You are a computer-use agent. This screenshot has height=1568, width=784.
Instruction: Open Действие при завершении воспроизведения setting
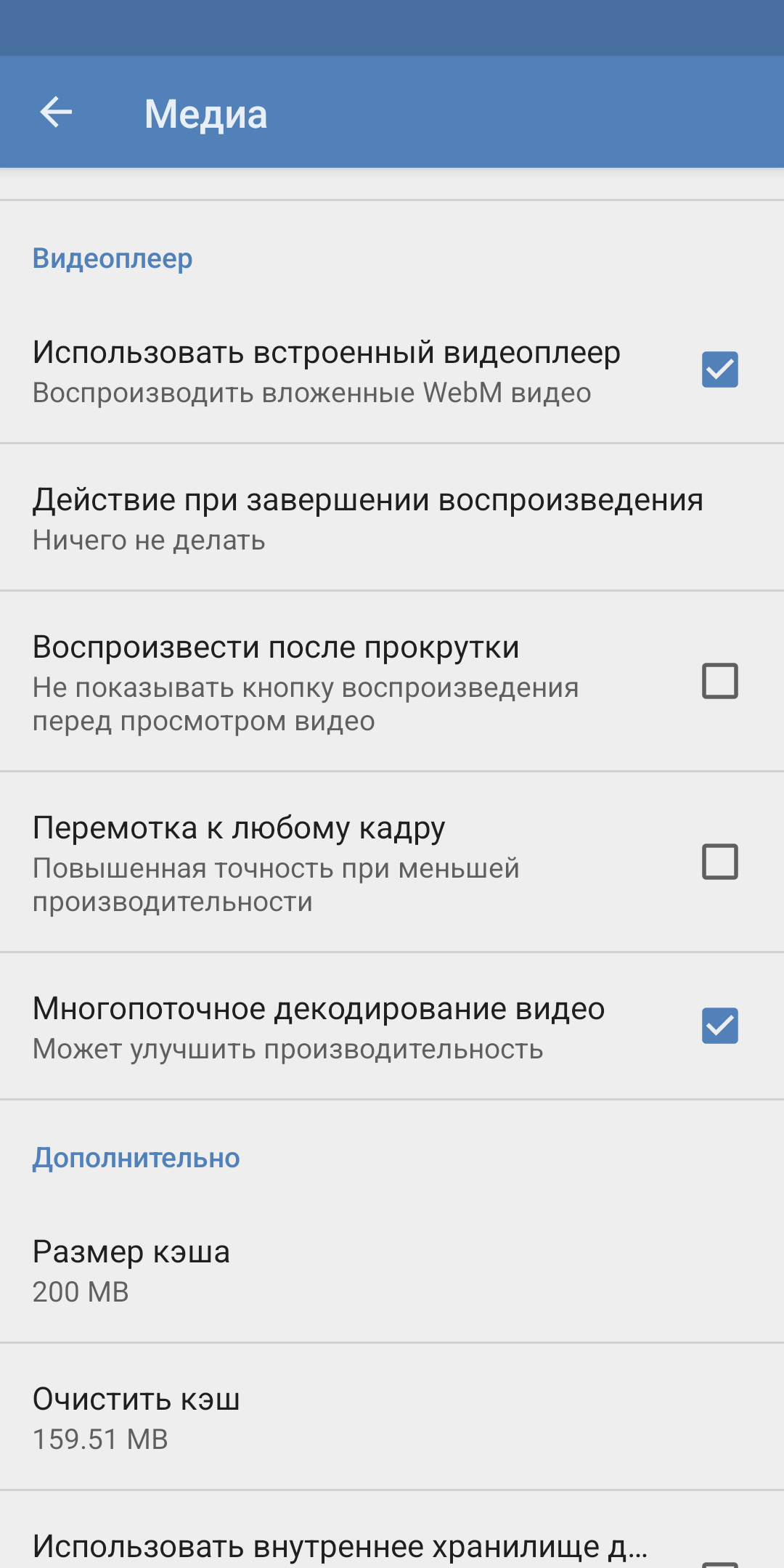367,518
